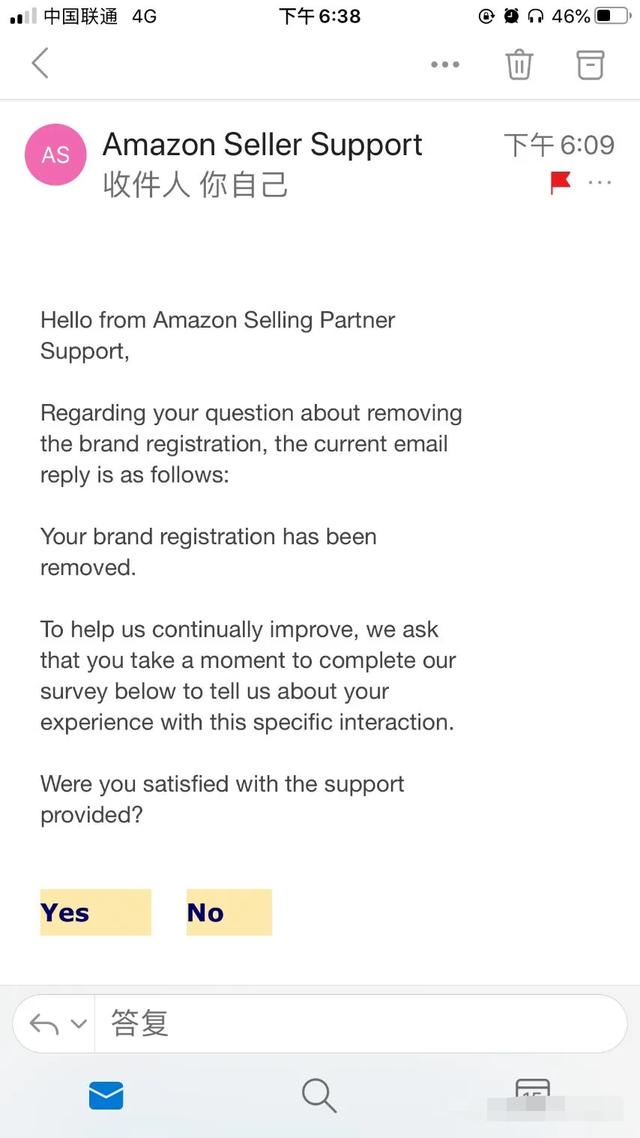Switch to the Mail tab
Image resolution: width=640 pixels, height=1138 pixels.
pos(106,1095)
